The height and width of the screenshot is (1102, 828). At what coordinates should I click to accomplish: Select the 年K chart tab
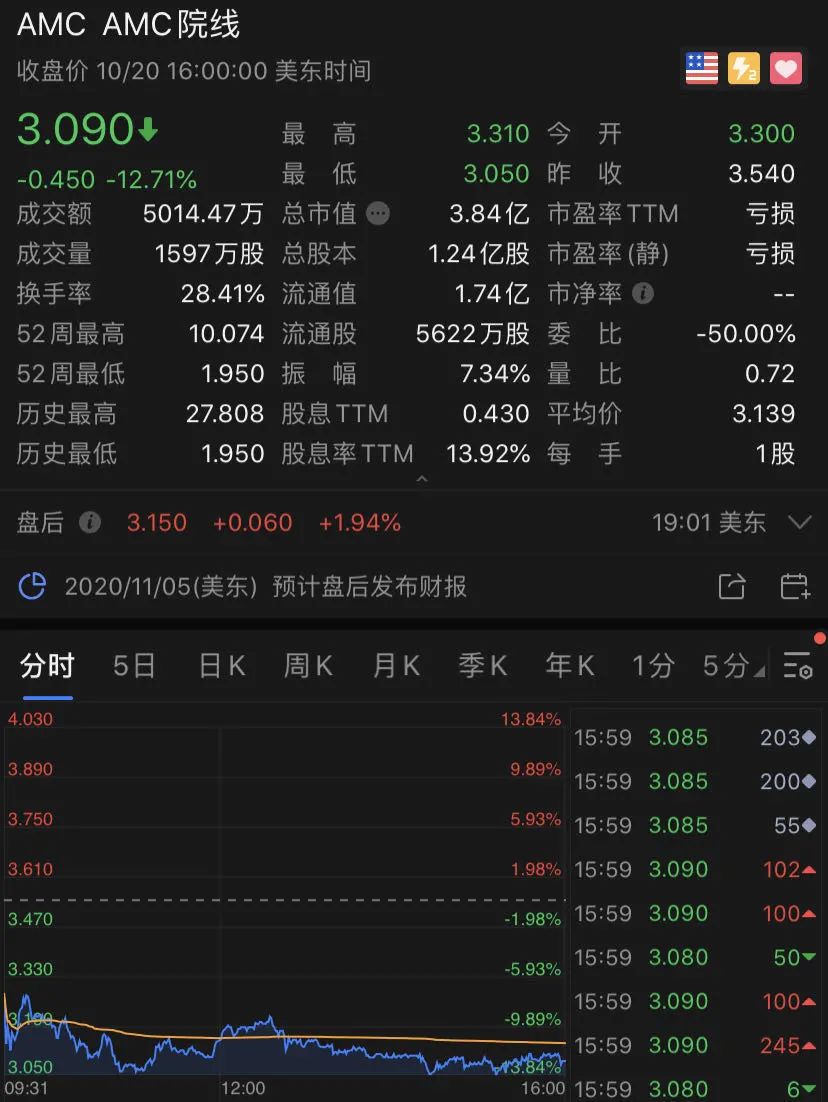tap(570, 665)
